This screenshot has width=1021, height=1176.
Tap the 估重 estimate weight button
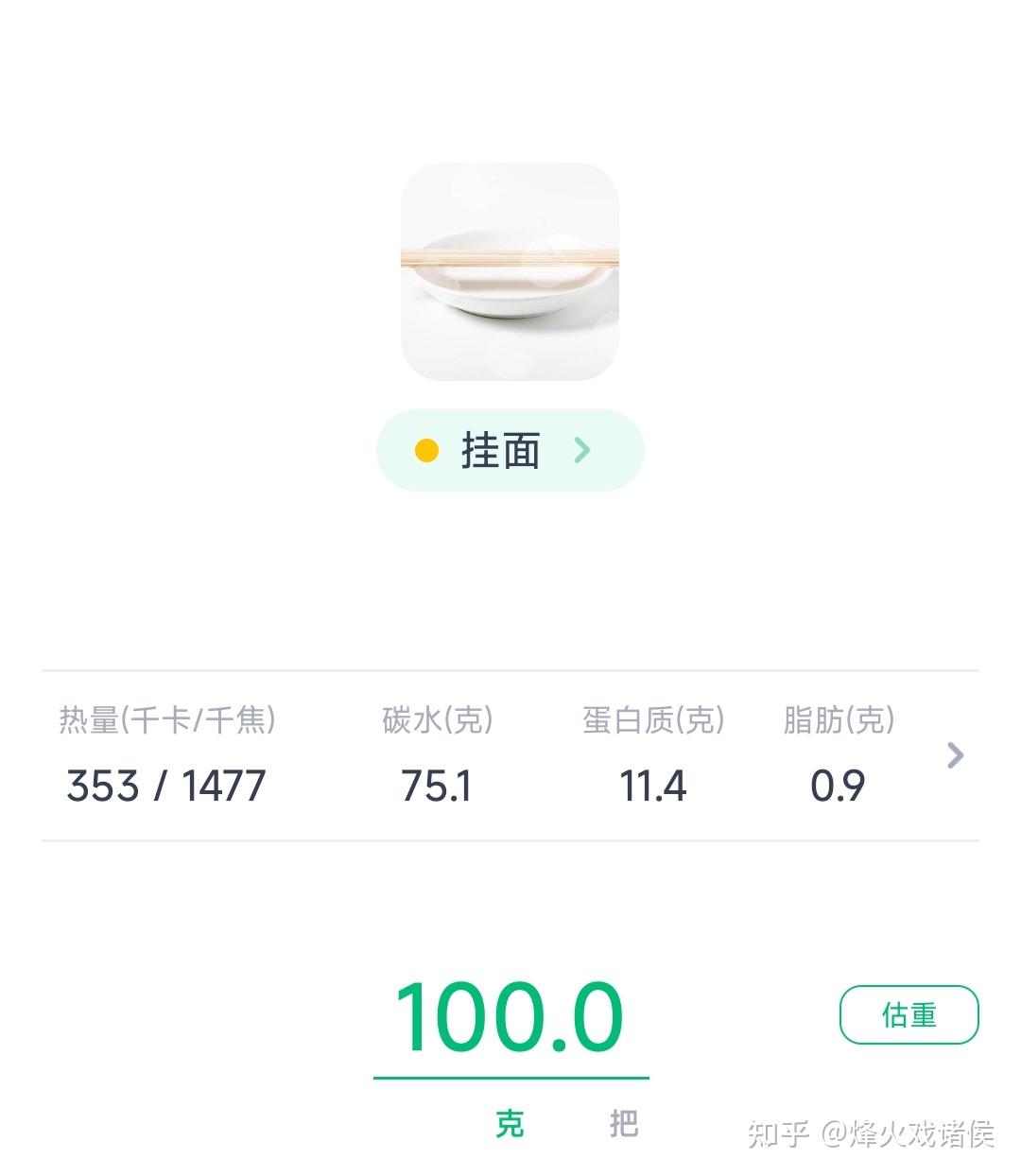pos(909,1015)
